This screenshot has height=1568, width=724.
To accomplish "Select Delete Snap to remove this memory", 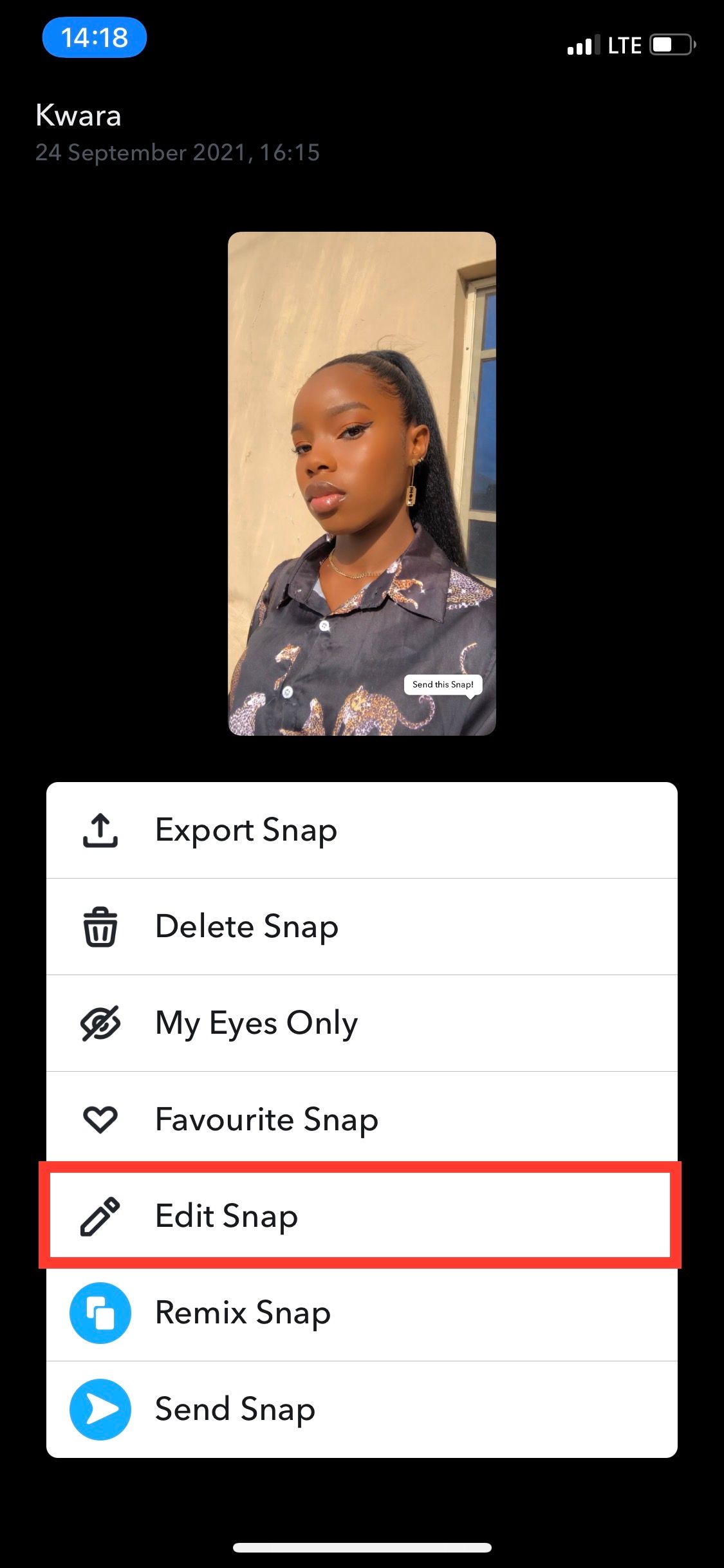I will (247, 926).
